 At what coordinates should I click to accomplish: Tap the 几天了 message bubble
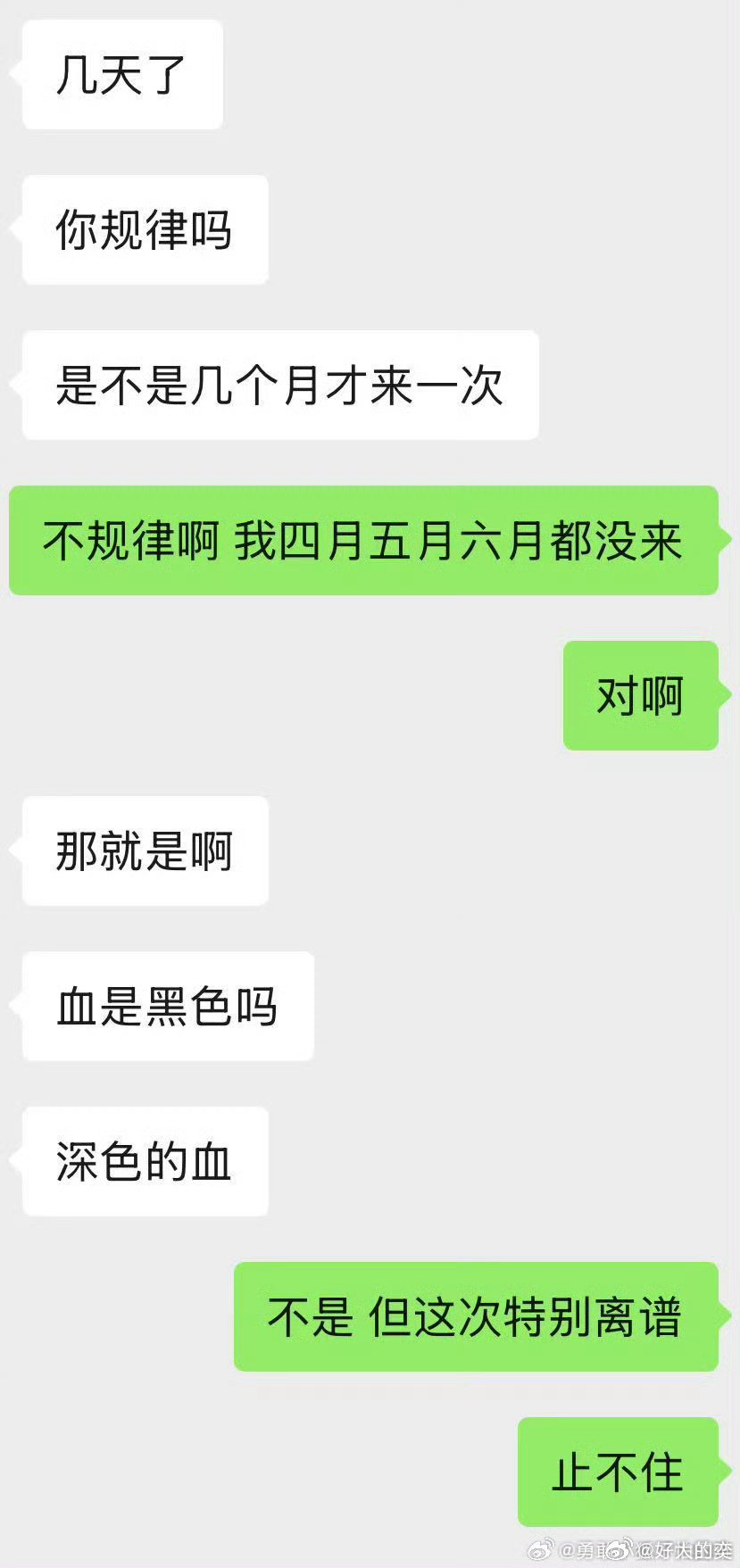(x=121, y=75)
